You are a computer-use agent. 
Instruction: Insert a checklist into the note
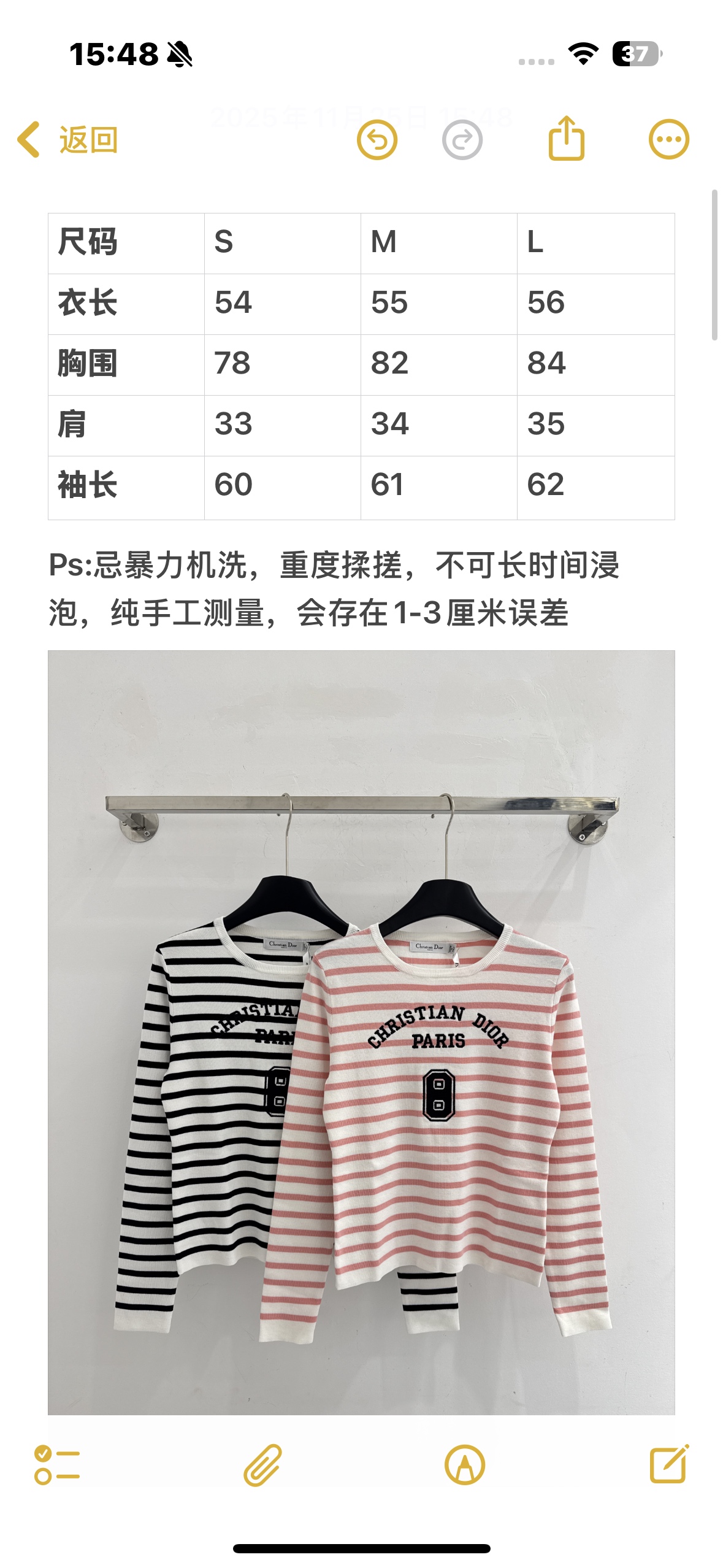(57, 1465)
